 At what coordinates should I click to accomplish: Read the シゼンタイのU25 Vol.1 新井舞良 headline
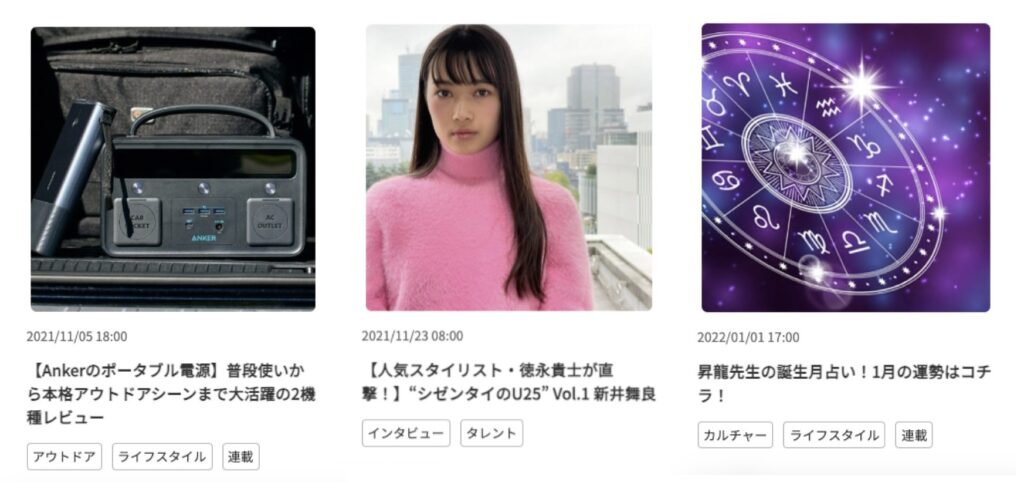pyautogui.click(x=508, y=382)
